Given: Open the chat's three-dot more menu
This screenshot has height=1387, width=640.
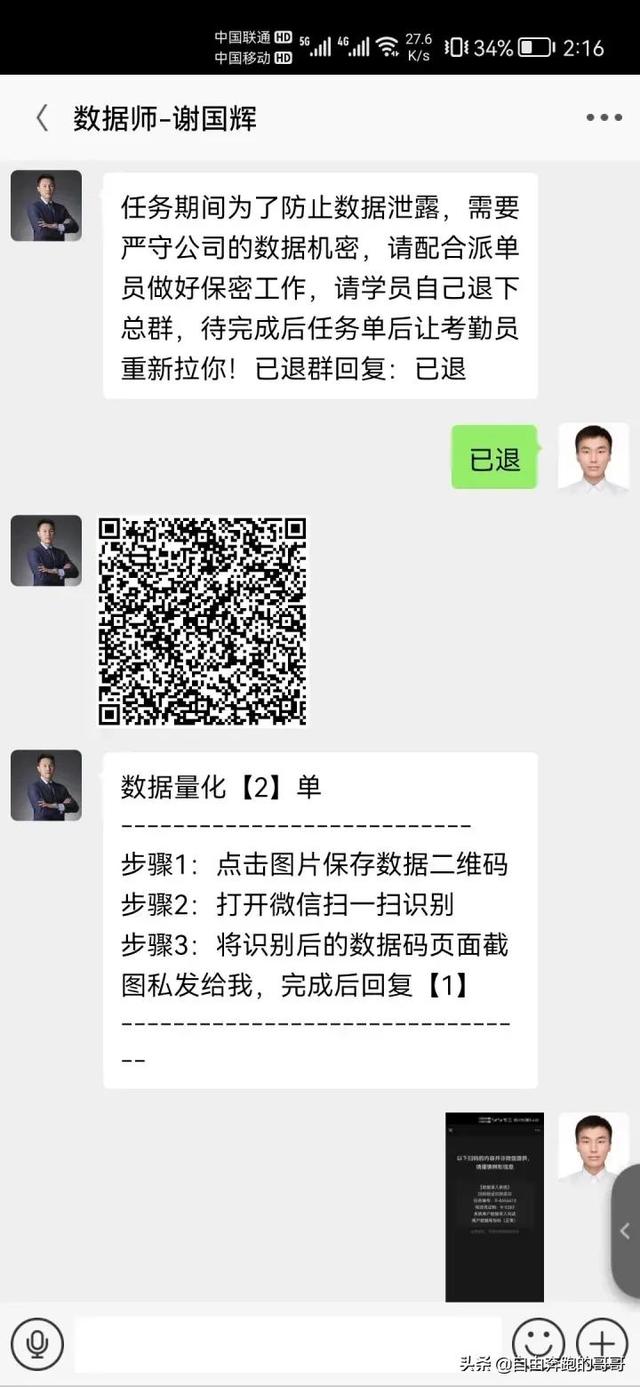Looking at the screenshot, I should point(603,118).
